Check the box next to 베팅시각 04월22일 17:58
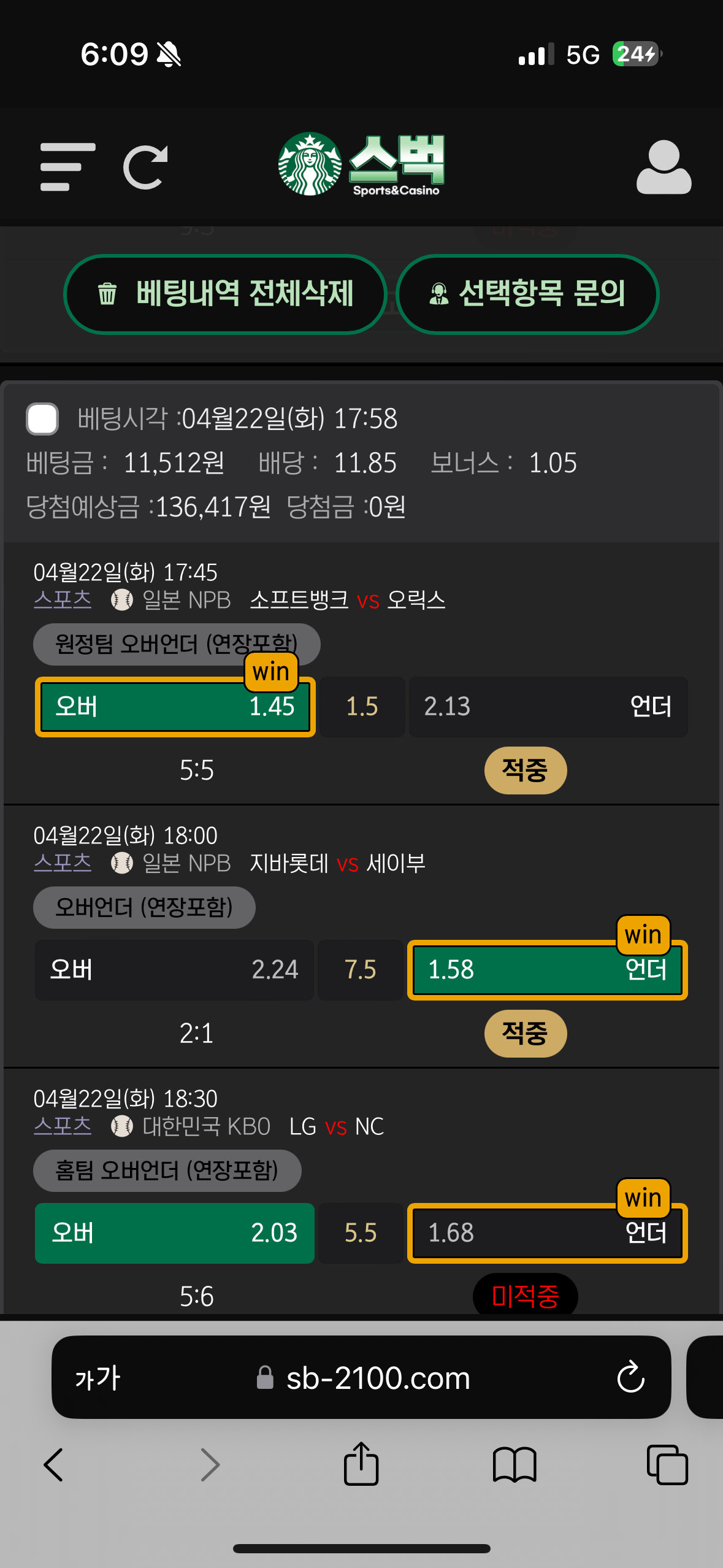This screenshot has height=1568, width=723. coord(42,419)
